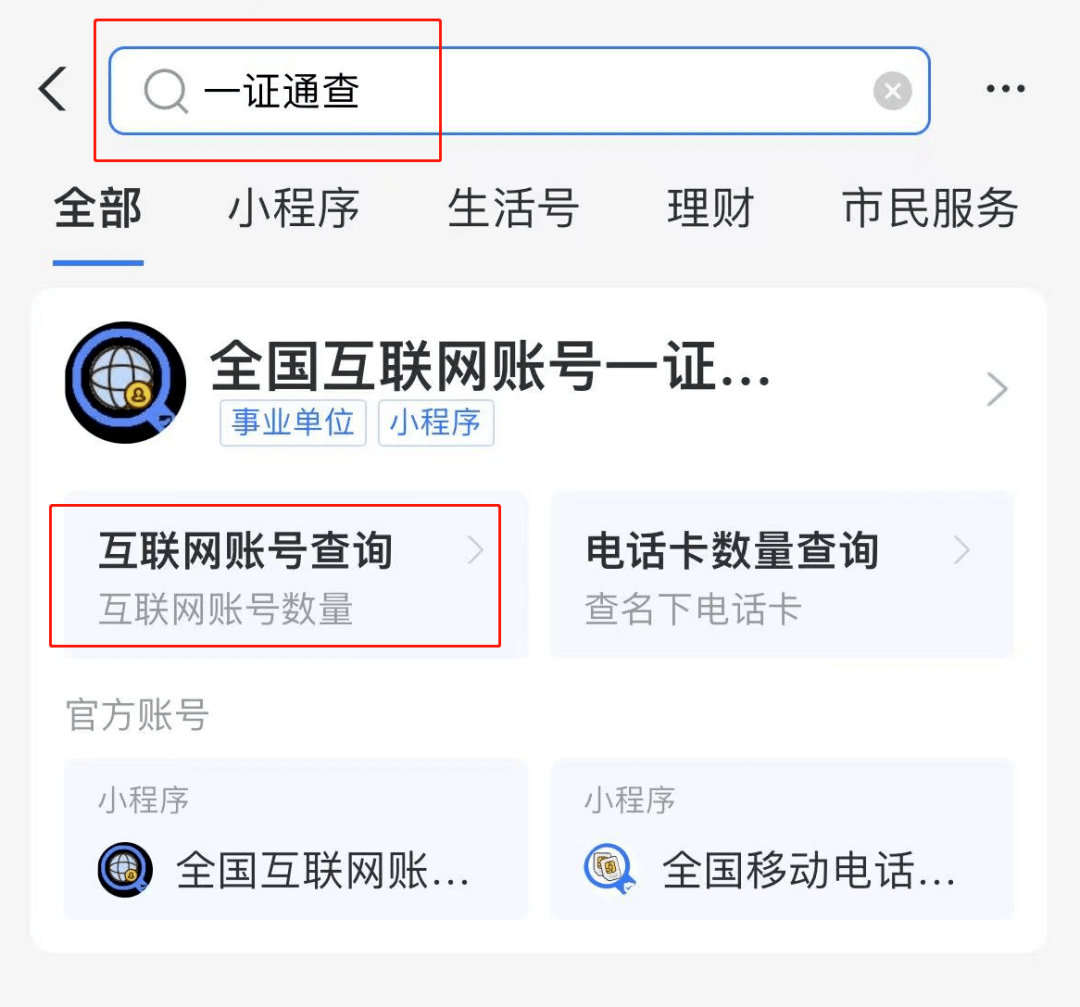The height and width of the screenshot is (1007, 1080).
Task: Go back using the back arrow
Action: click(x=52, y=90)
